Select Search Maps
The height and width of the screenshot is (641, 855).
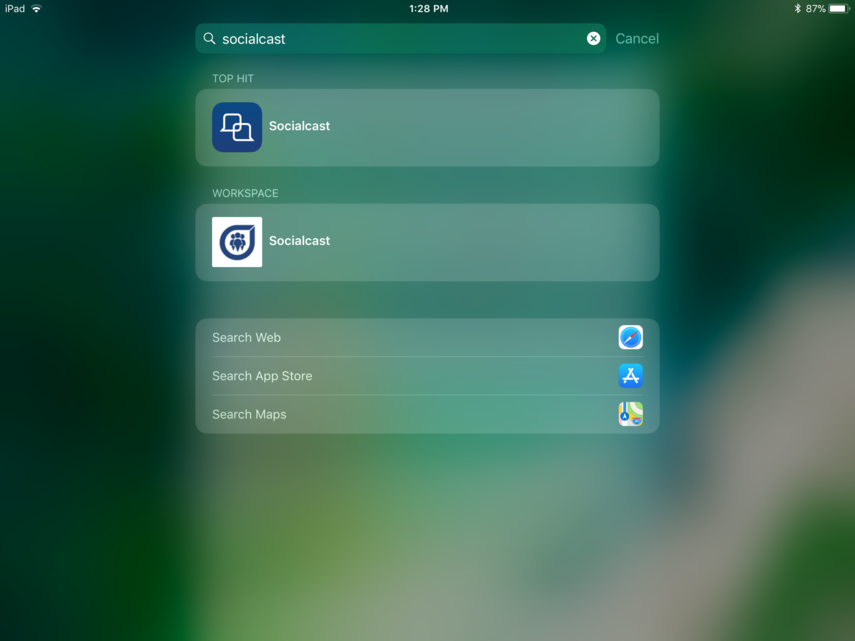point(427,414)
